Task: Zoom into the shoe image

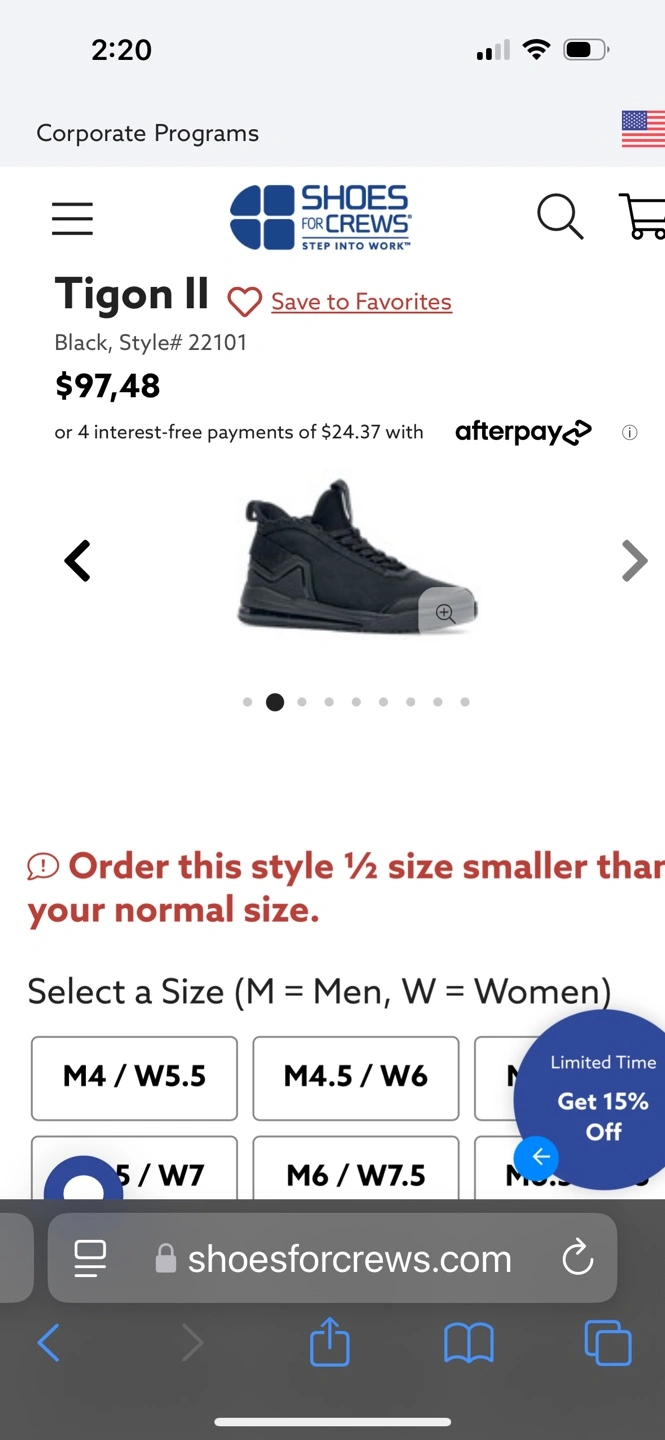Action: (445, 612)
